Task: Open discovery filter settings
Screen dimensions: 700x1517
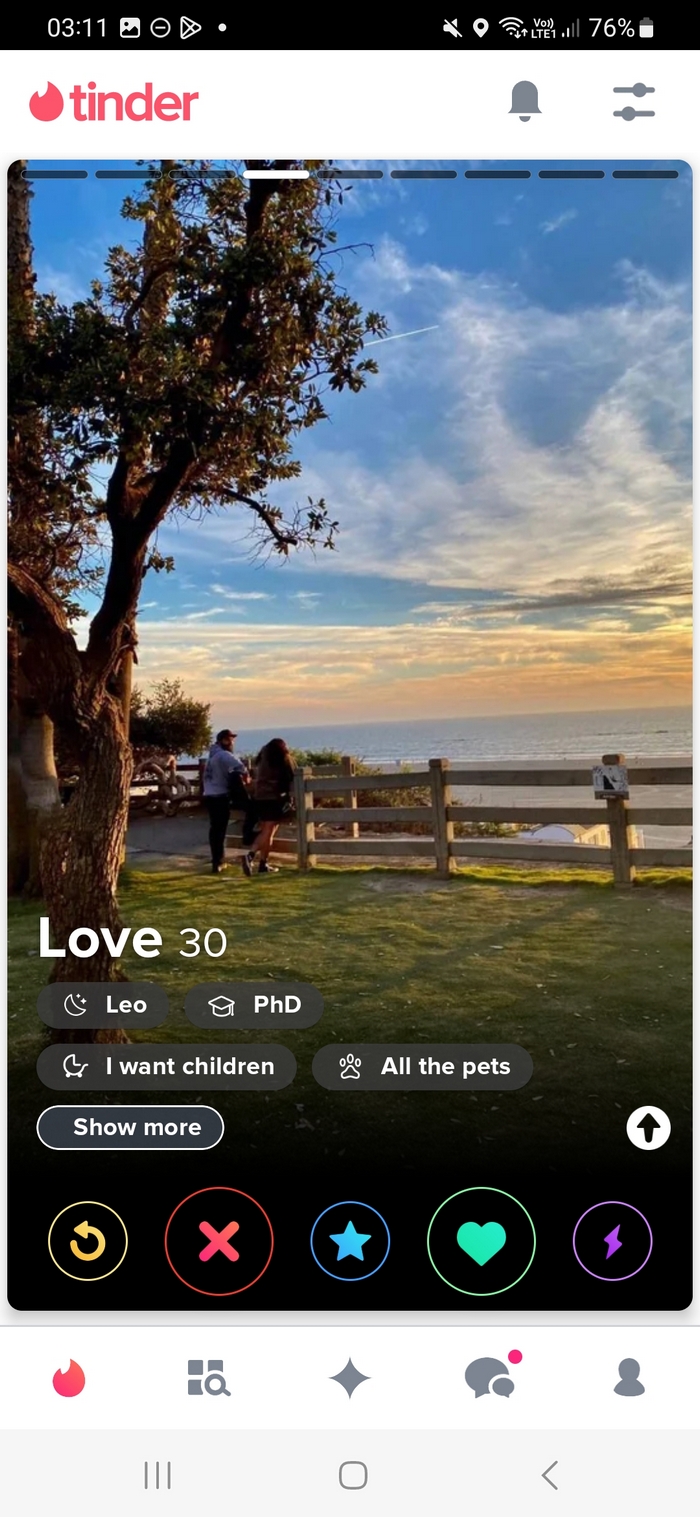Action: pyautogui.click(x=634, y=102)
